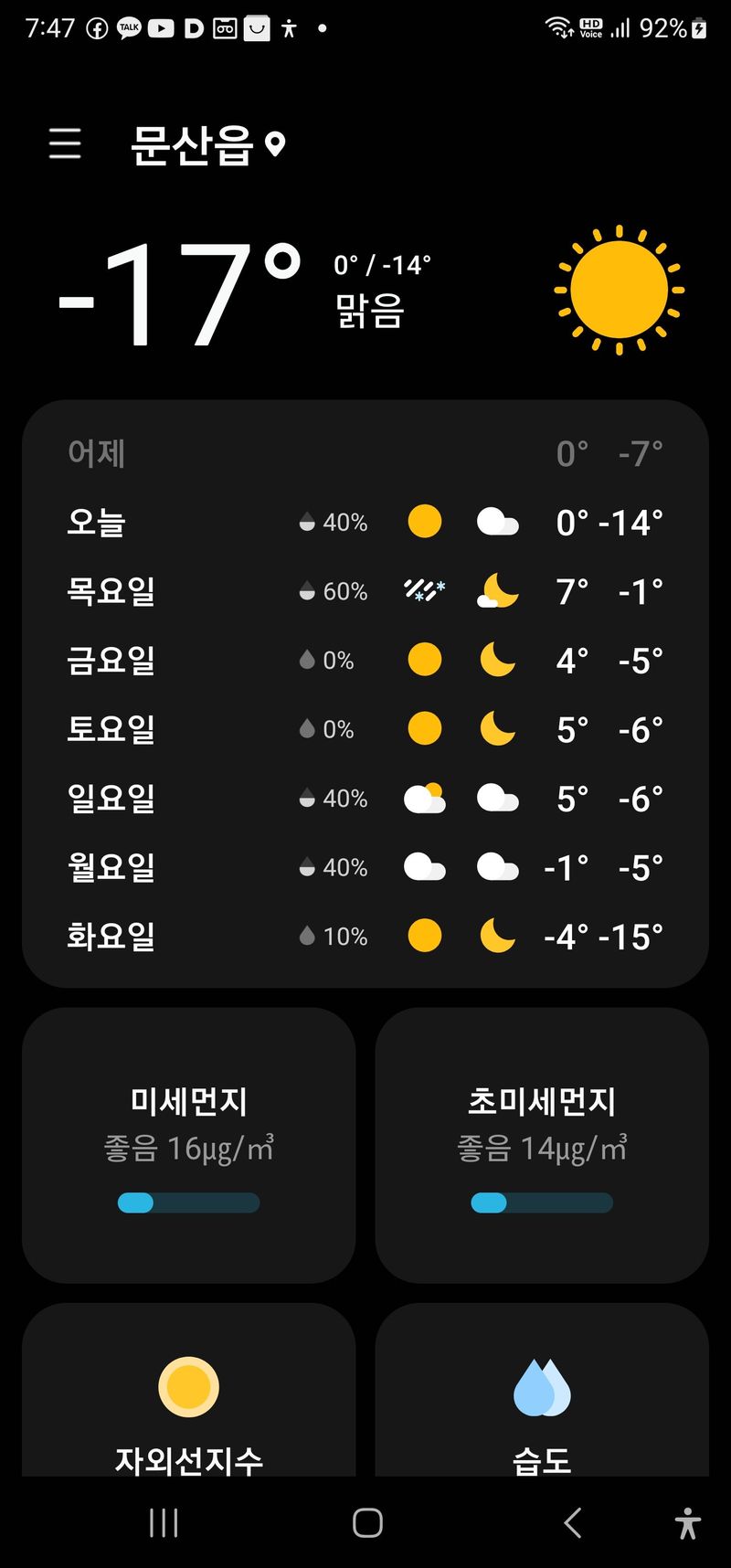The width and height of the screenshot is (731, 1568).
Task: Tap the 문산읍 location title
Action: click(x=192, y=144)
